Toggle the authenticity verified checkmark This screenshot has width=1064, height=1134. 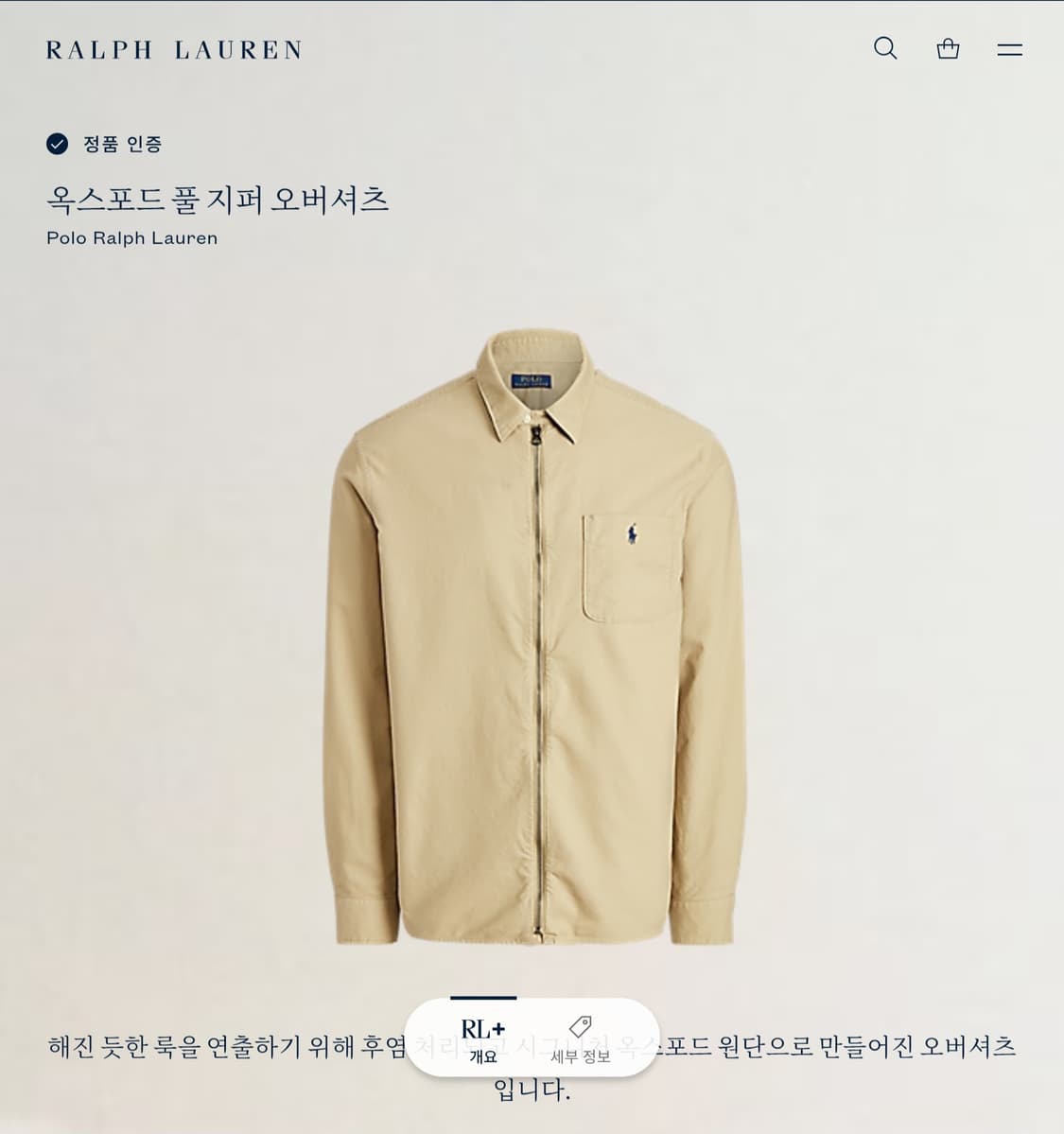[x=59, y=145]
